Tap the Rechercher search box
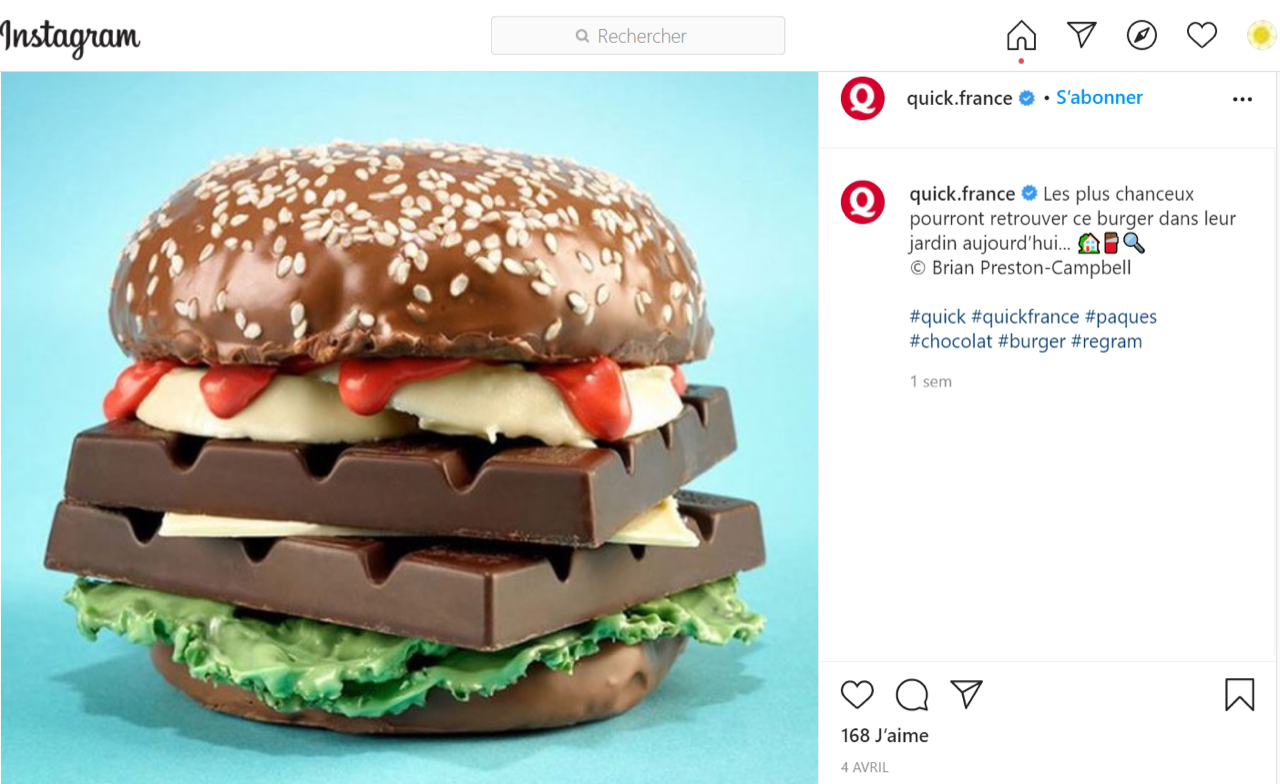The height and width of the screenshot is (784, 1280). 637,36
